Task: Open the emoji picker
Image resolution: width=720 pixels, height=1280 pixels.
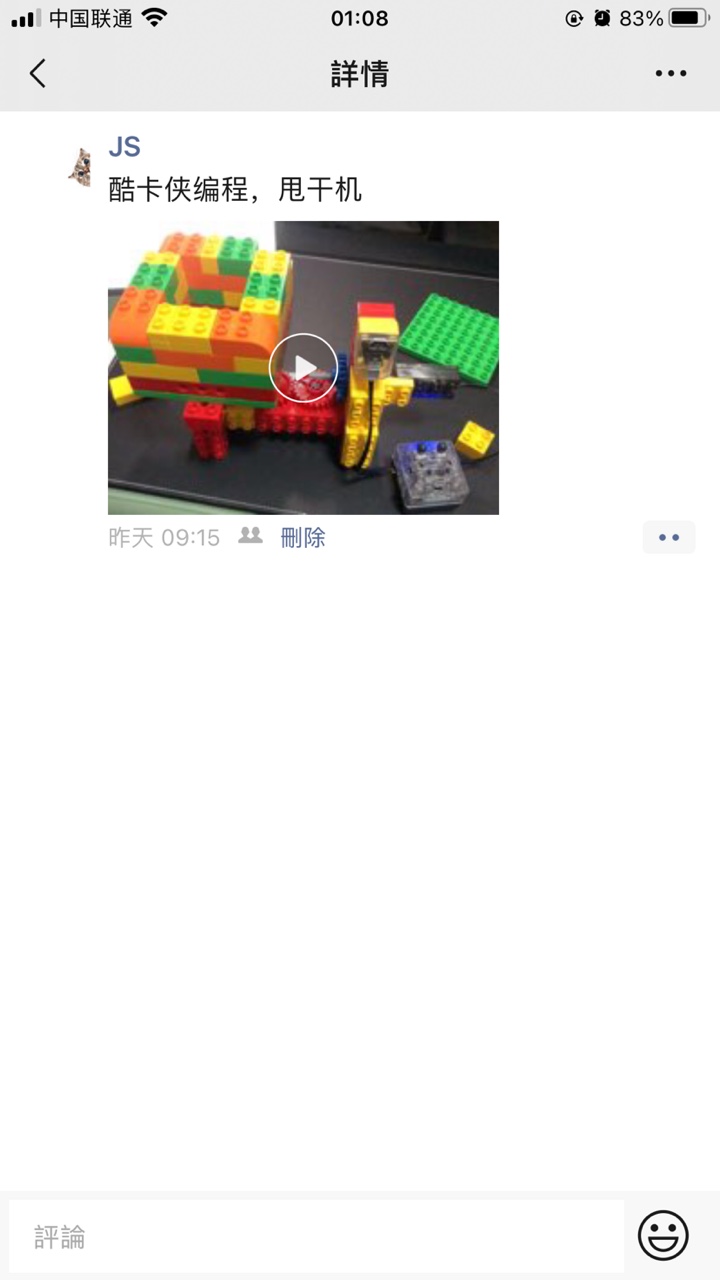Action: tap(663, 1236)
